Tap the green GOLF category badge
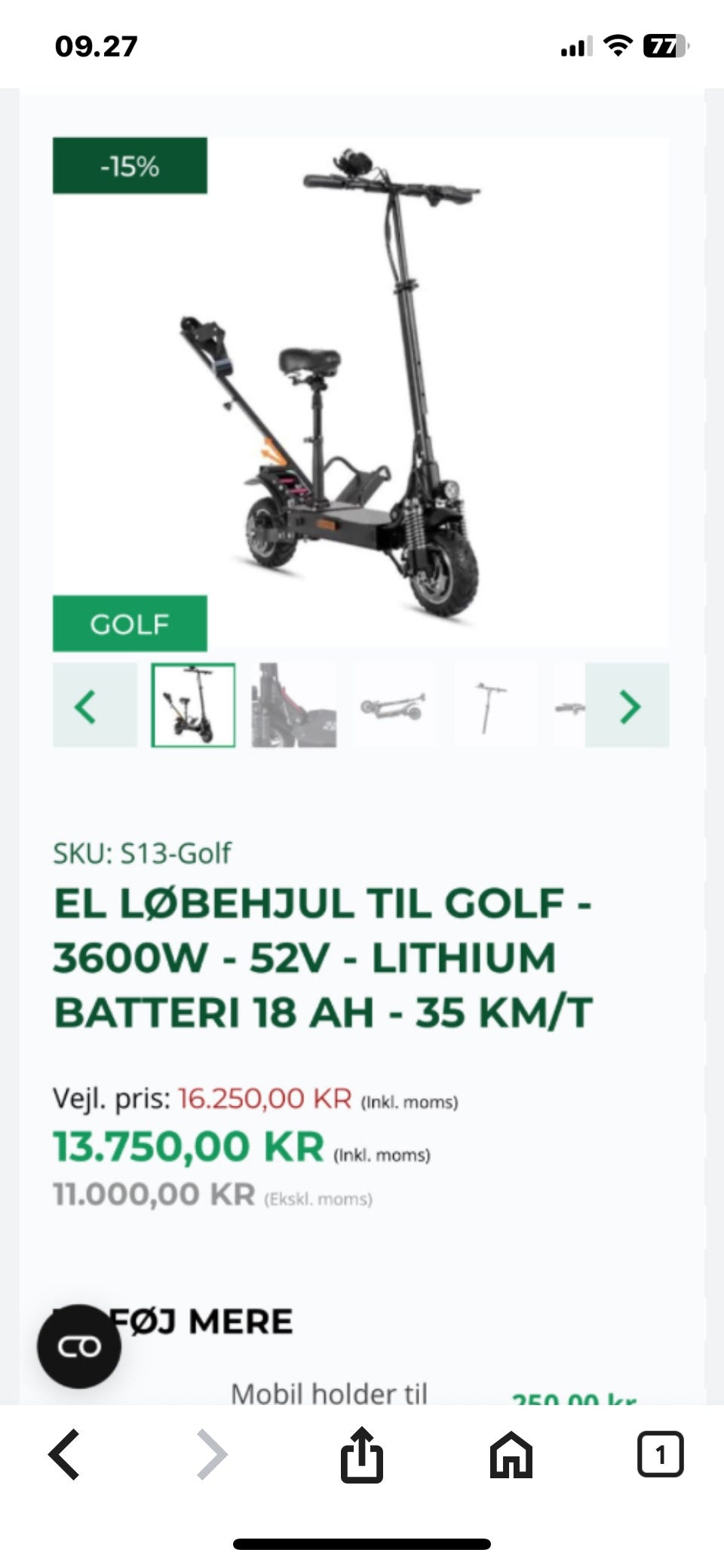Image resolution: width=724 pixels, height=1568 pixels. (x=130, y=624)
